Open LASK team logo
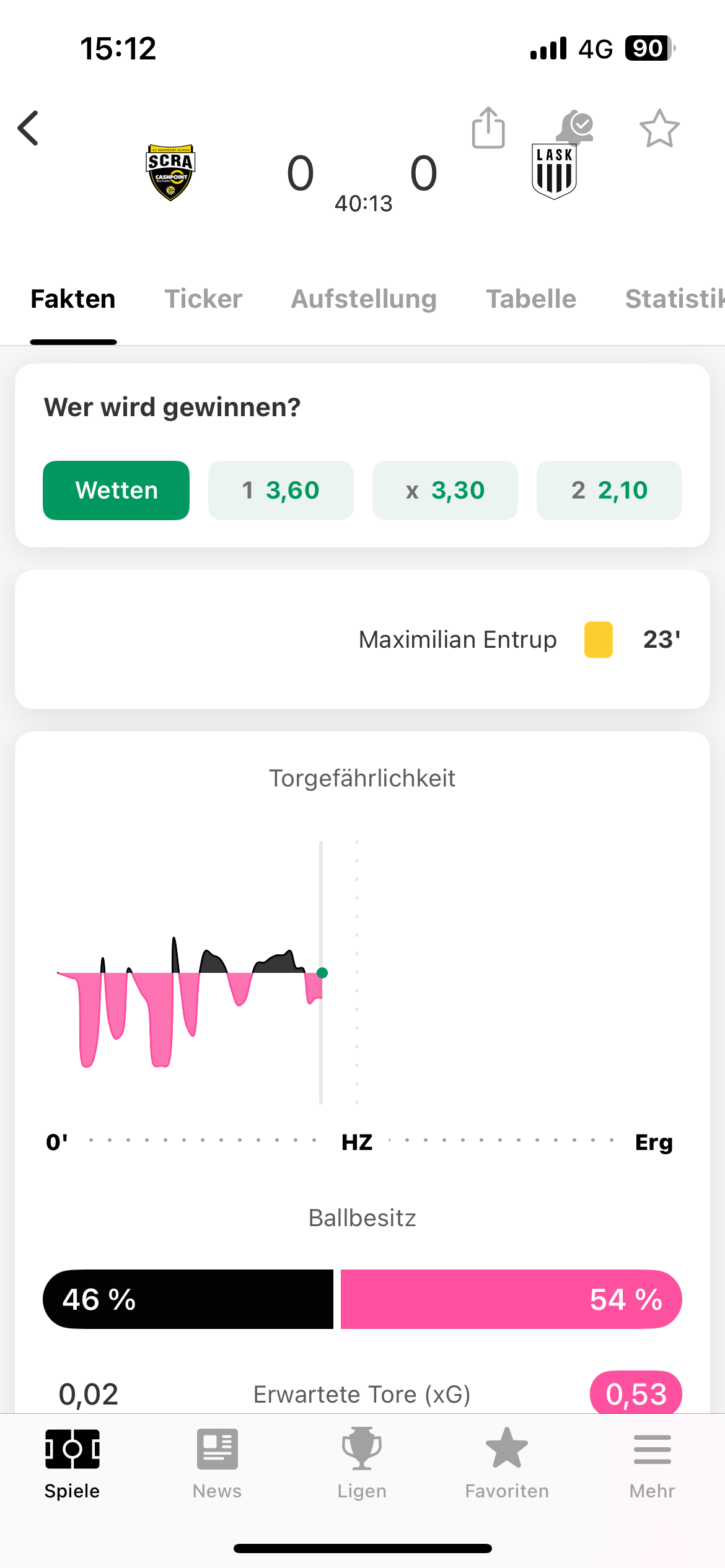The image size is (725, 1568). click(x=554, y=172)
